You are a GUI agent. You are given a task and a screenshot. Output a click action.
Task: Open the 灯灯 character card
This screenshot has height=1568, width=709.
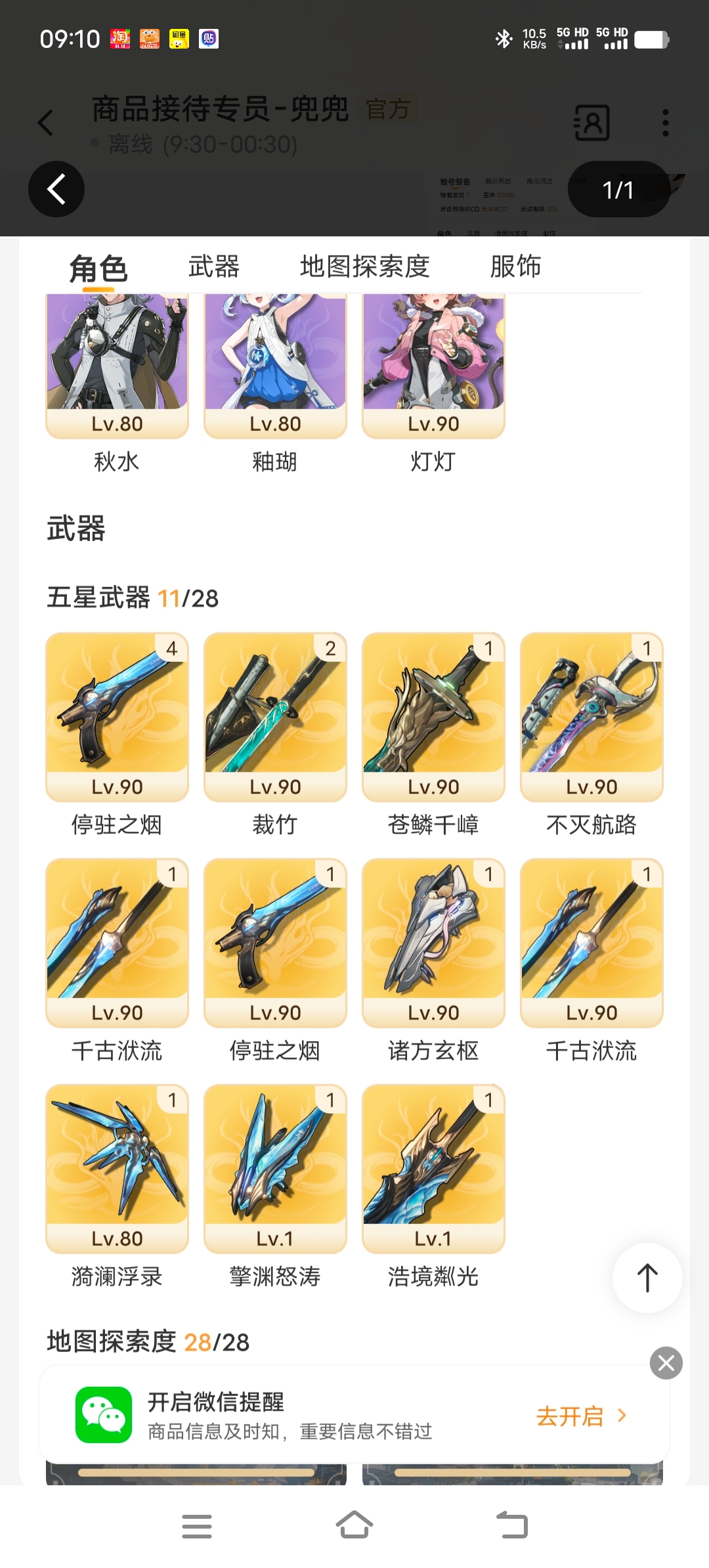click(433, 368)
